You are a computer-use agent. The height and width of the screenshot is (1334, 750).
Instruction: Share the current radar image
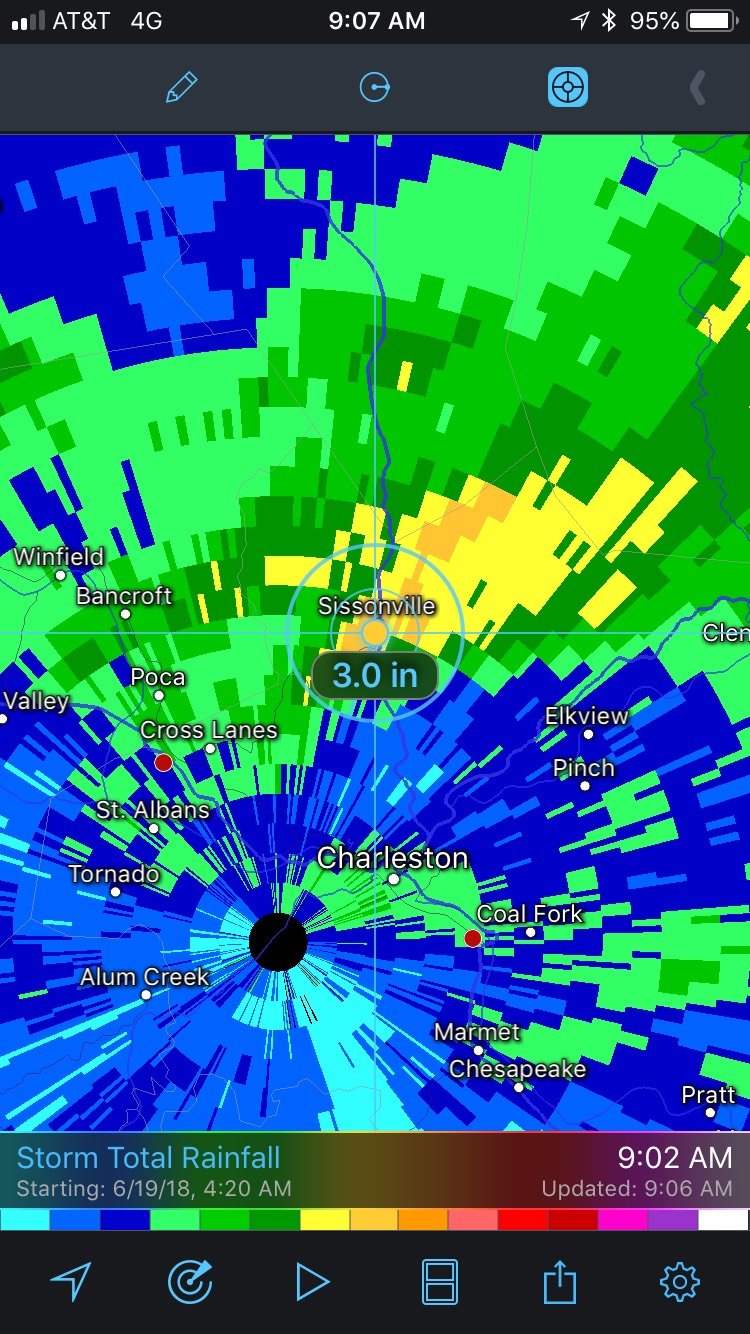coord(560,1281)
